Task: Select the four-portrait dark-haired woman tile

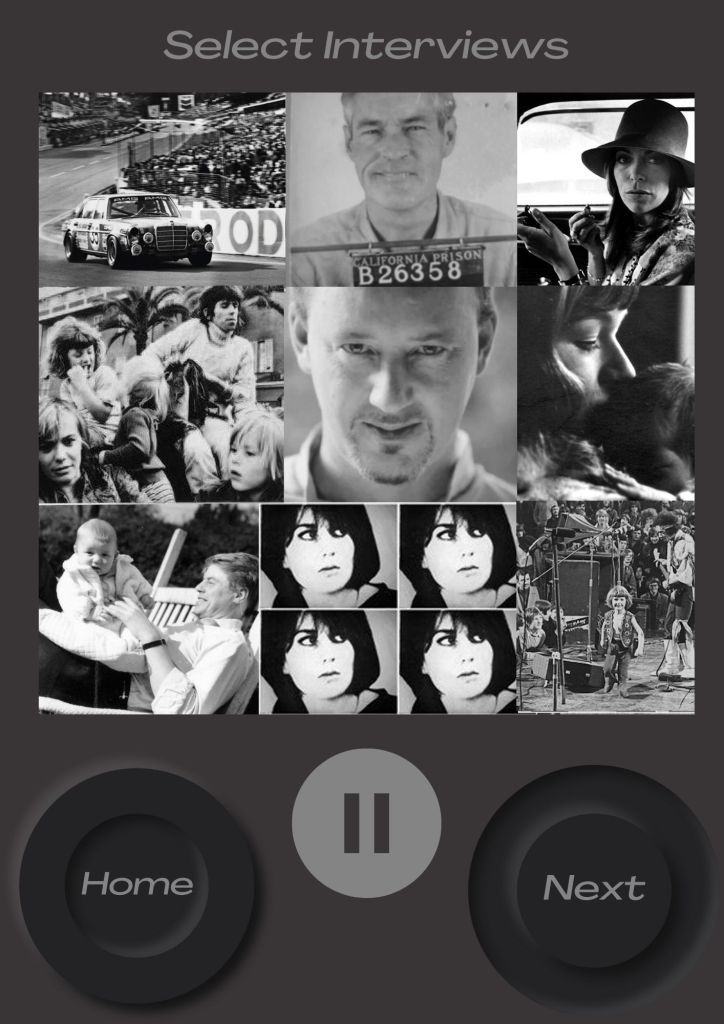Action: [x=388, y=608]
